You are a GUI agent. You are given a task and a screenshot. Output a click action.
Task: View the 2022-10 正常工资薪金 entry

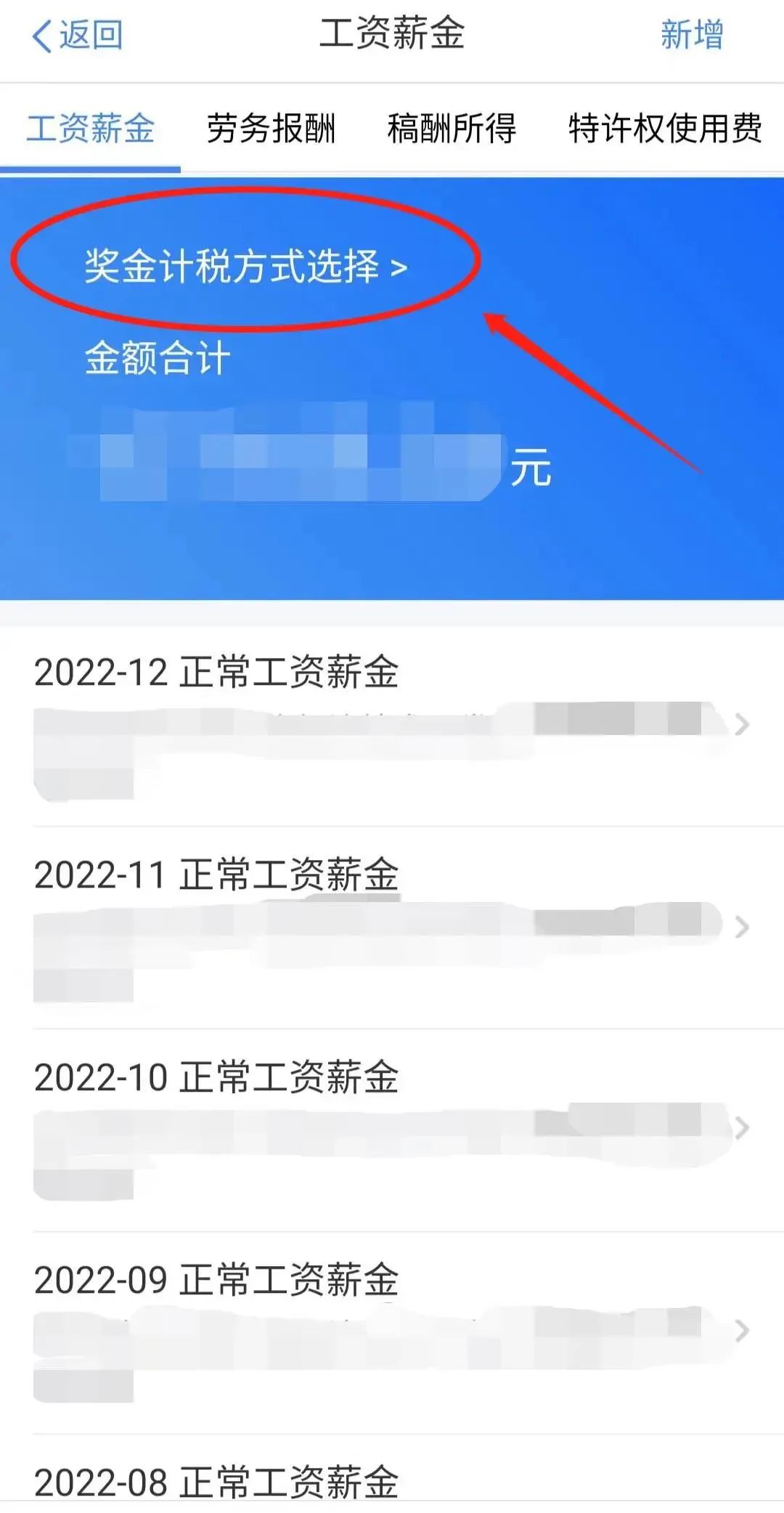click(x=392, y=1130)
